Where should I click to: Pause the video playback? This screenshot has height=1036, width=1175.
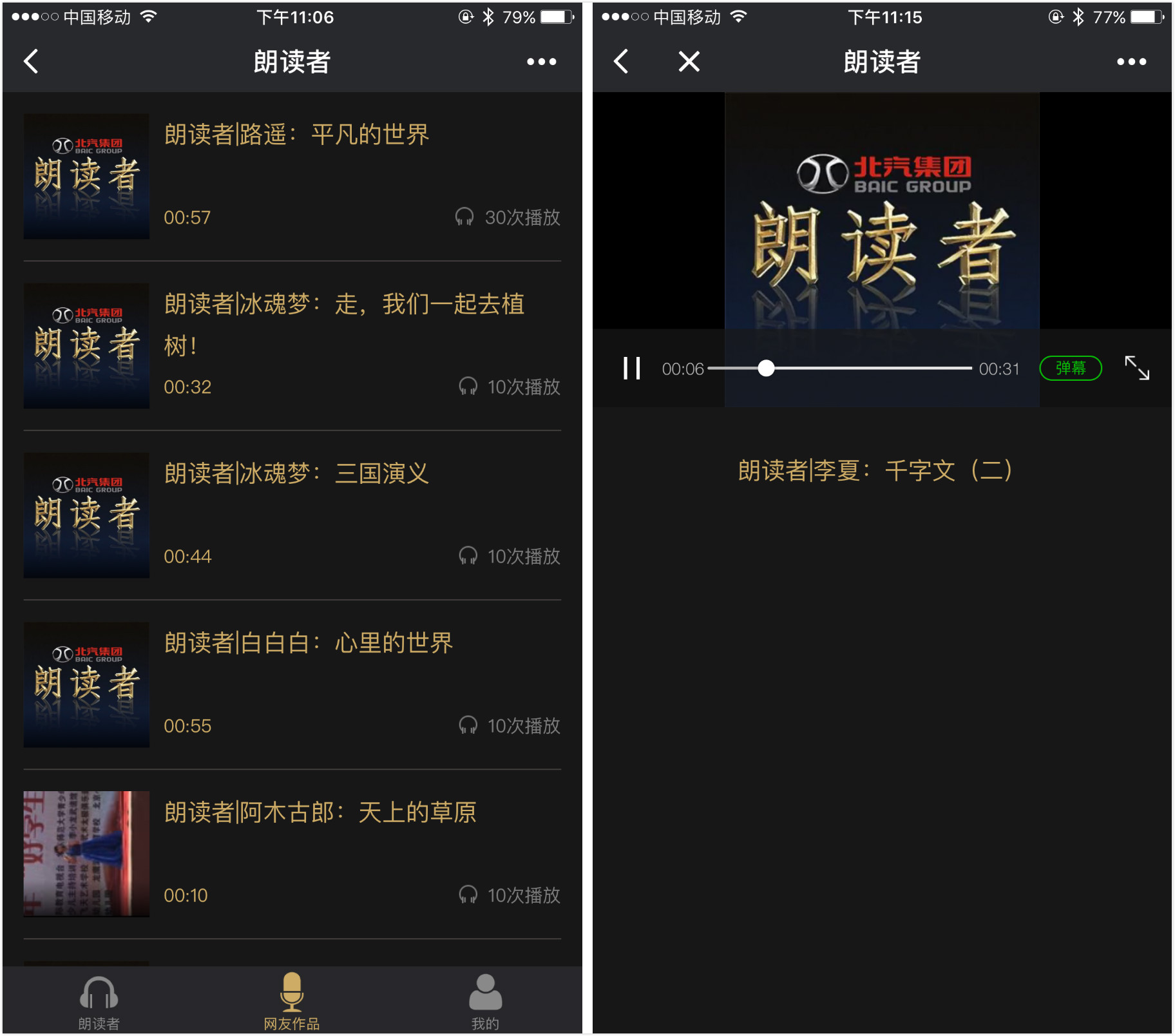pyautogui.click(x=631, y=369)
